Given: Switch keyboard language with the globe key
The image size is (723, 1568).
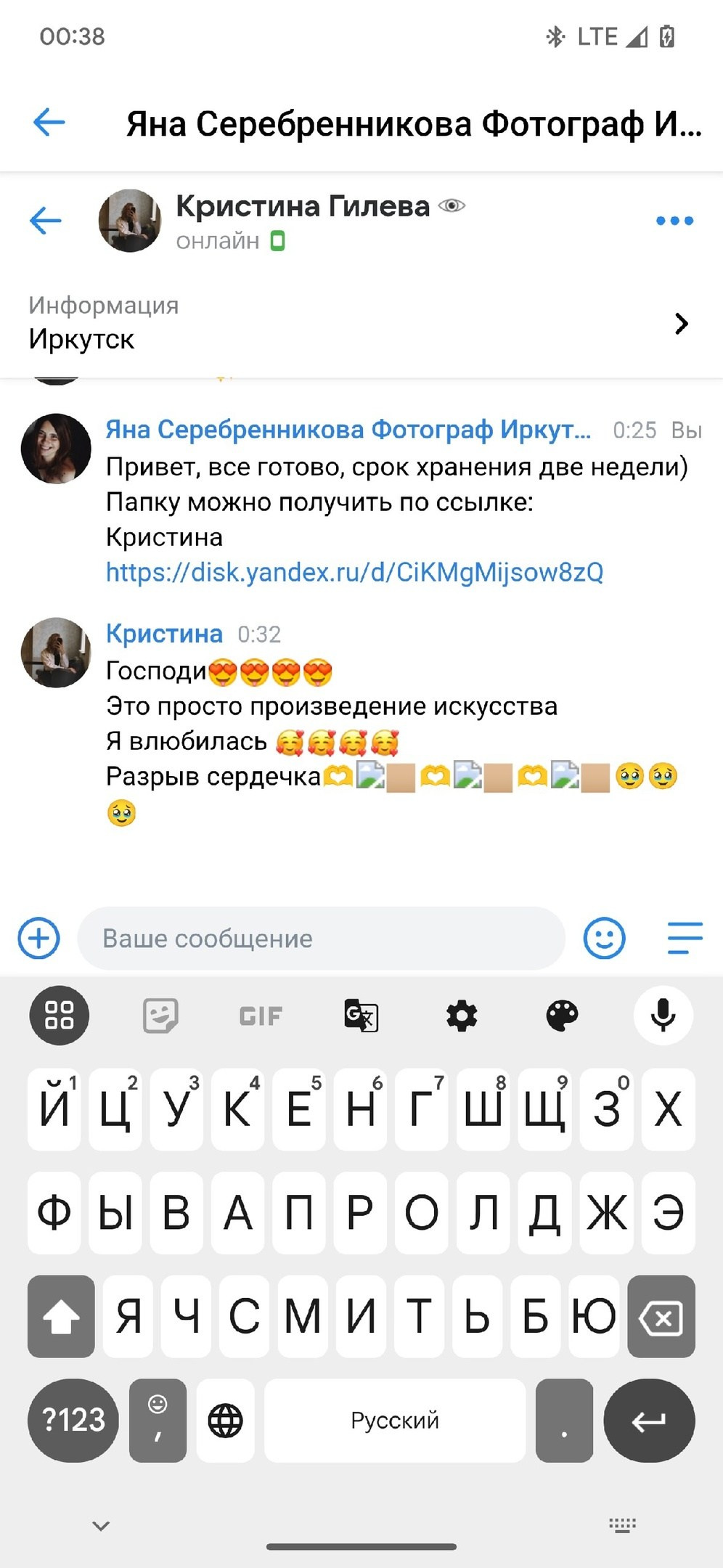Looking at the screenshot, I should pyautogui.click(x=226, y=1421).
